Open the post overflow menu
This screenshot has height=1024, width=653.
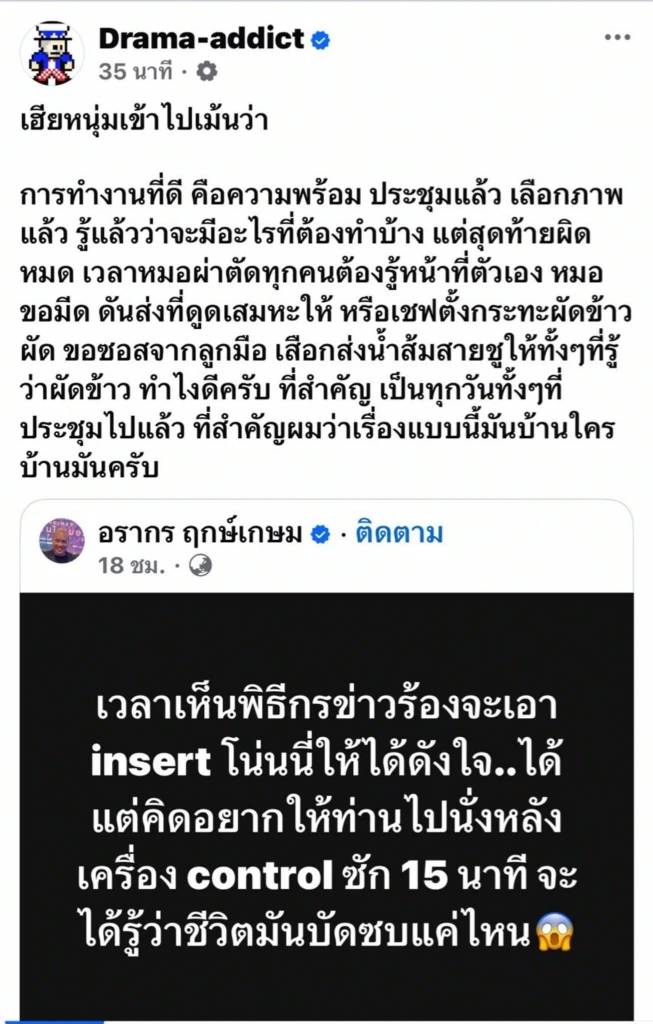[617, 38]
